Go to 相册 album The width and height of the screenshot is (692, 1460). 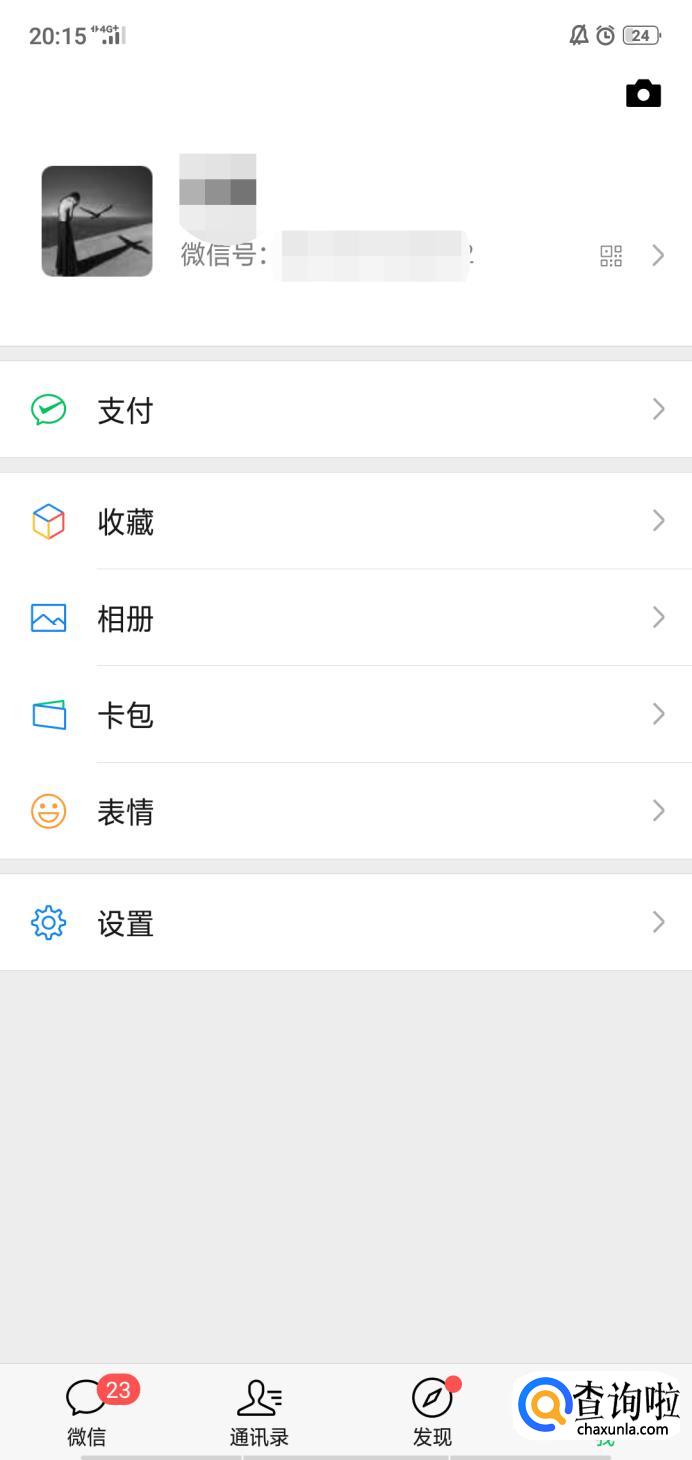pyautogui.click(x=346, y=618)
